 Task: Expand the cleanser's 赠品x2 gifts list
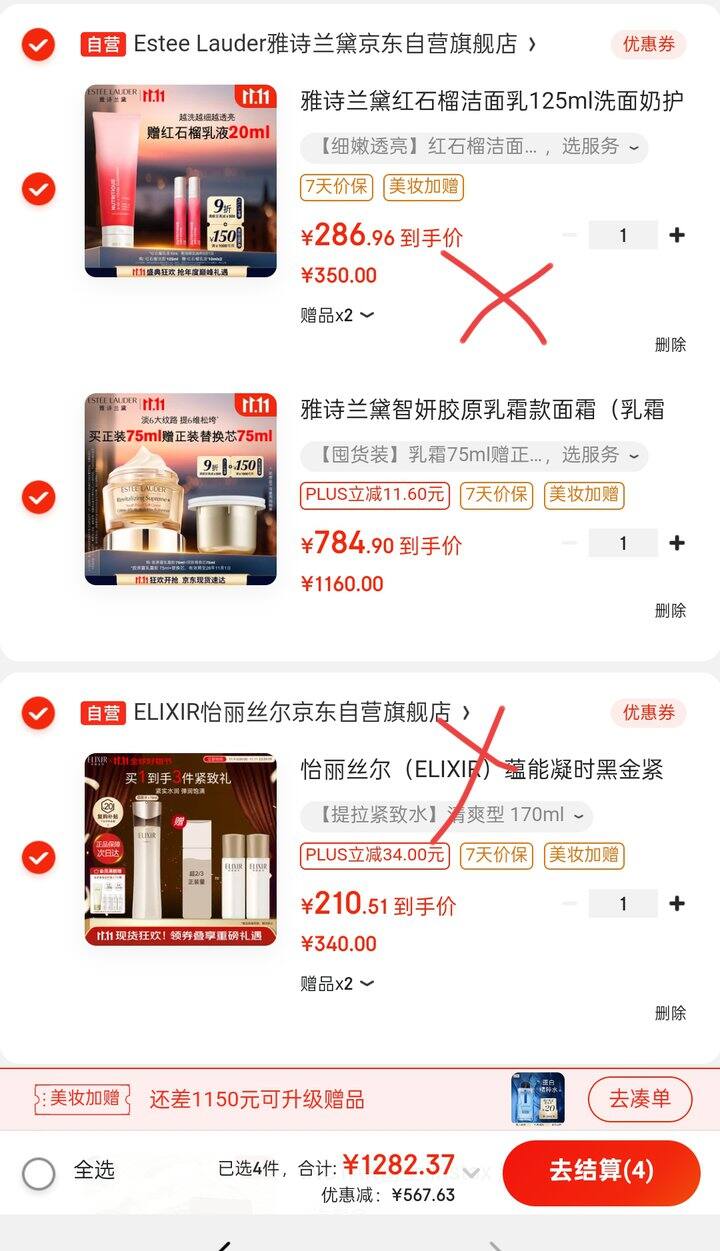(337, 315)
